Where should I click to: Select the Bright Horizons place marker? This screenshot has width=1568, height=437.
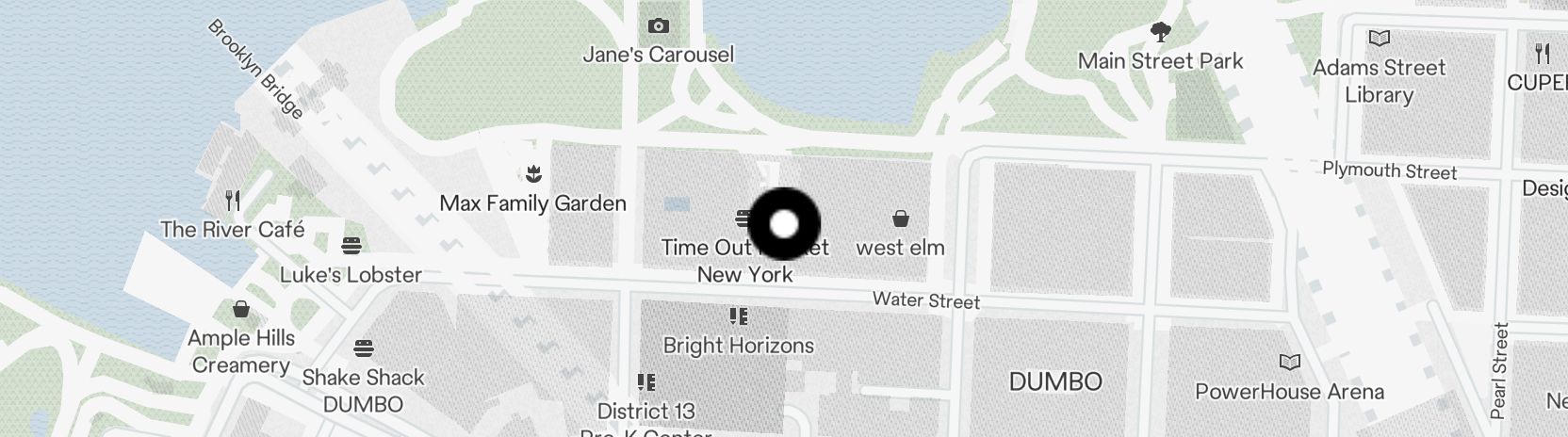tap(739, 317)
